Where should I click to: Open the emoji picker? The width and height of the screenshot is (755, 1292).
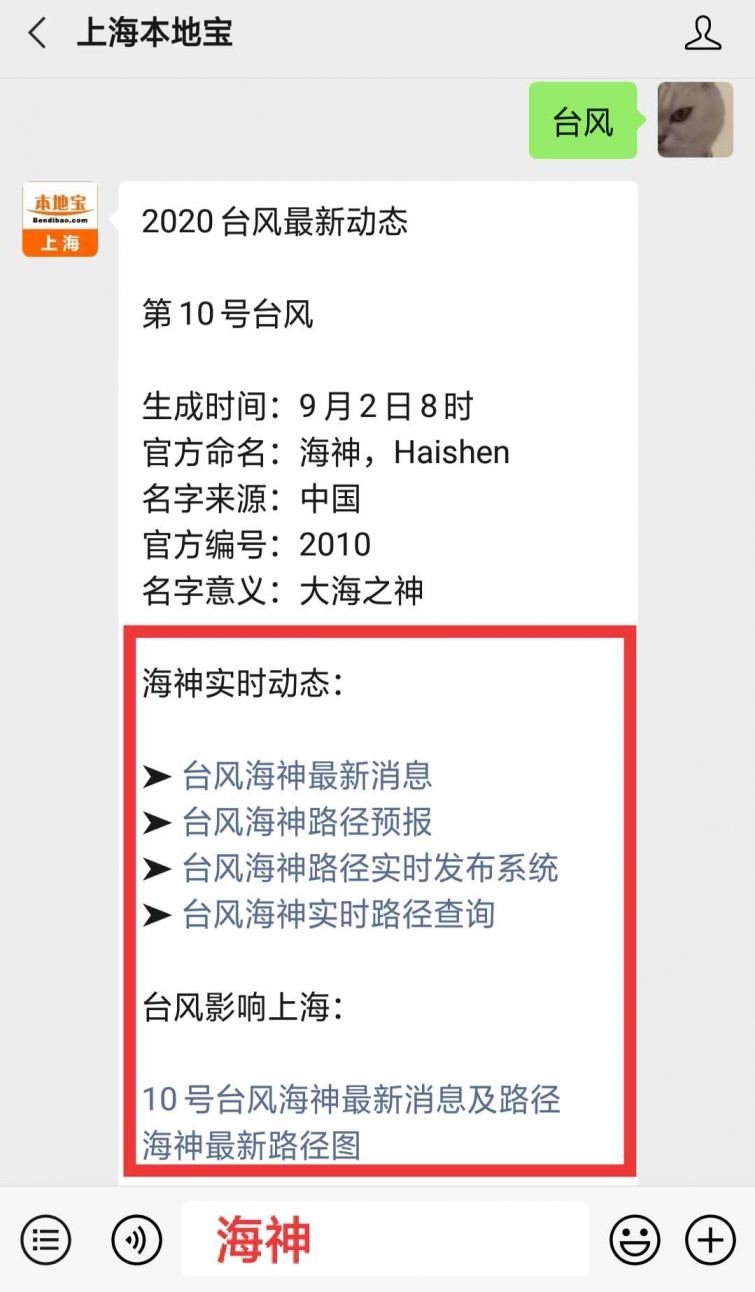(x=635, y=1241)
